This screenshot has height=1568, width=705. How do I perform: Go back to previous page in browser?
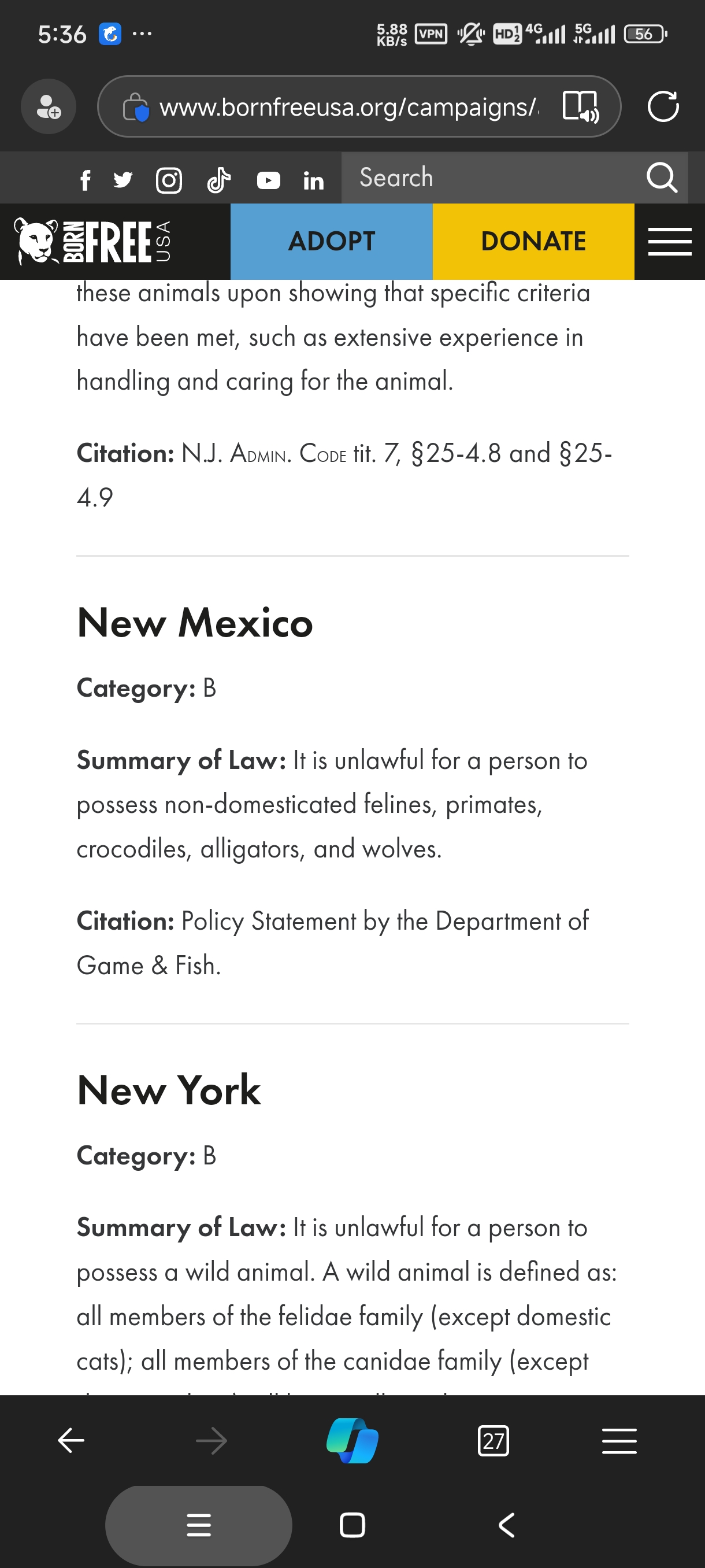click(x=70, y=1440)
